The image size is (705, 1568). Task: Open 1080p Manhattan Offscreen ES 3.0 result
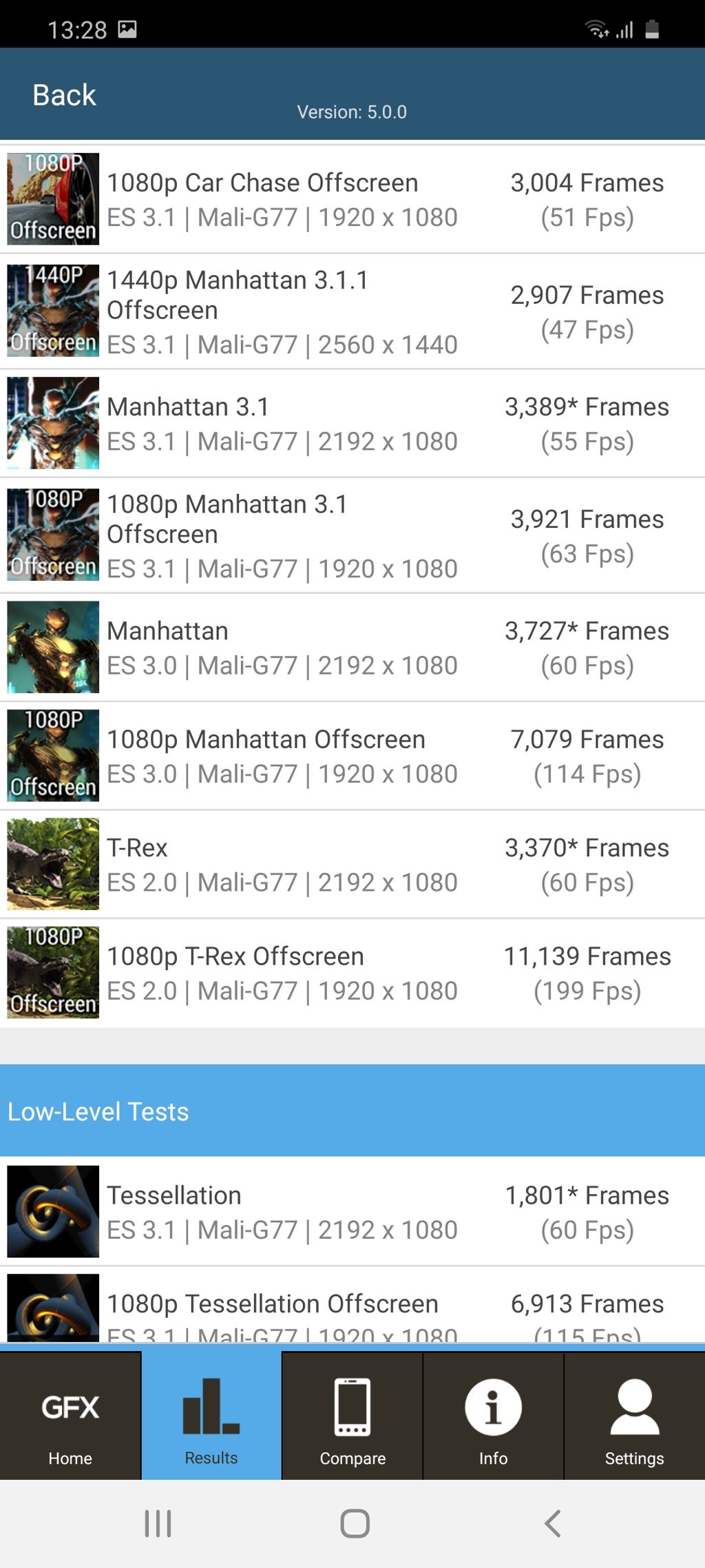[352, 756]
